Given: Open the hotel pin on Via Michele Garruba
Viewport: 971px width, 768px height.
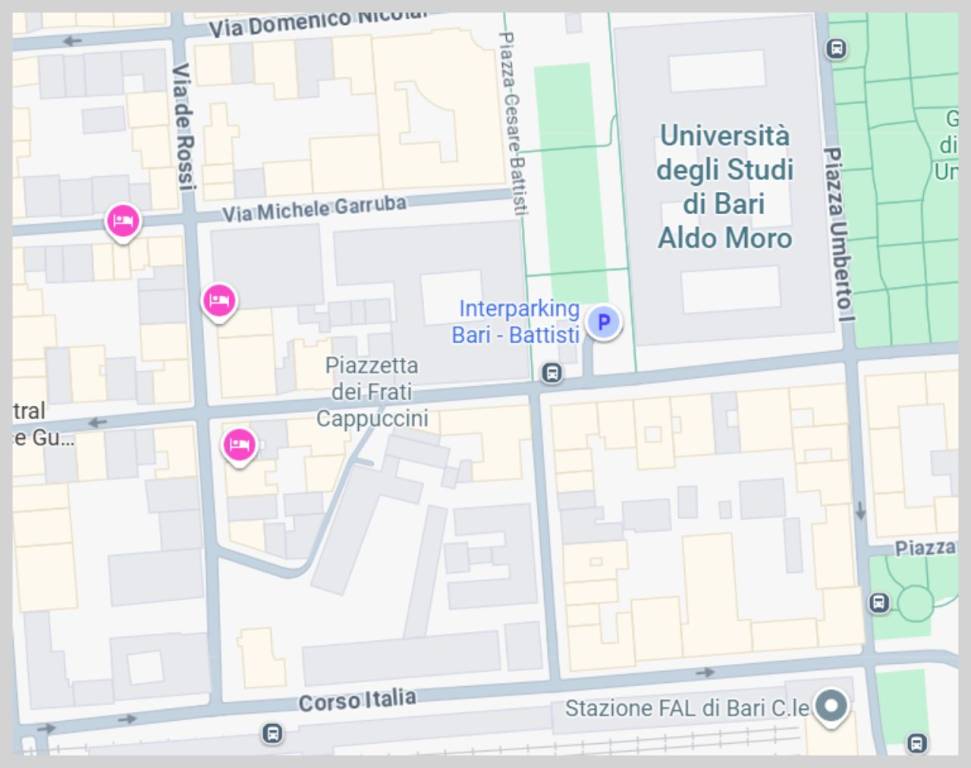Looking at the screenshot, I should point(123,221).
